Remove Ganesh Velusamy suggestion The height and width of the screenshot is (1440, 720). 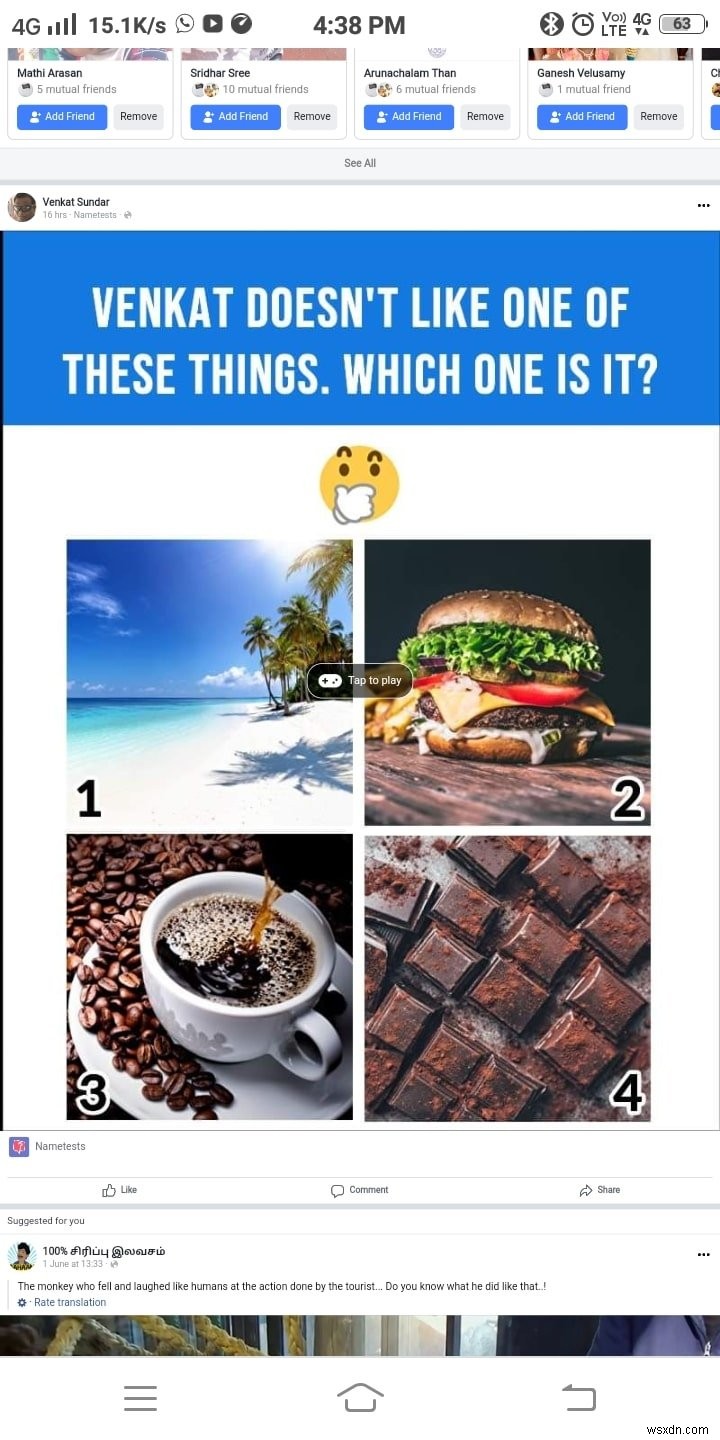pyautogui.click(x=659, y=117)
